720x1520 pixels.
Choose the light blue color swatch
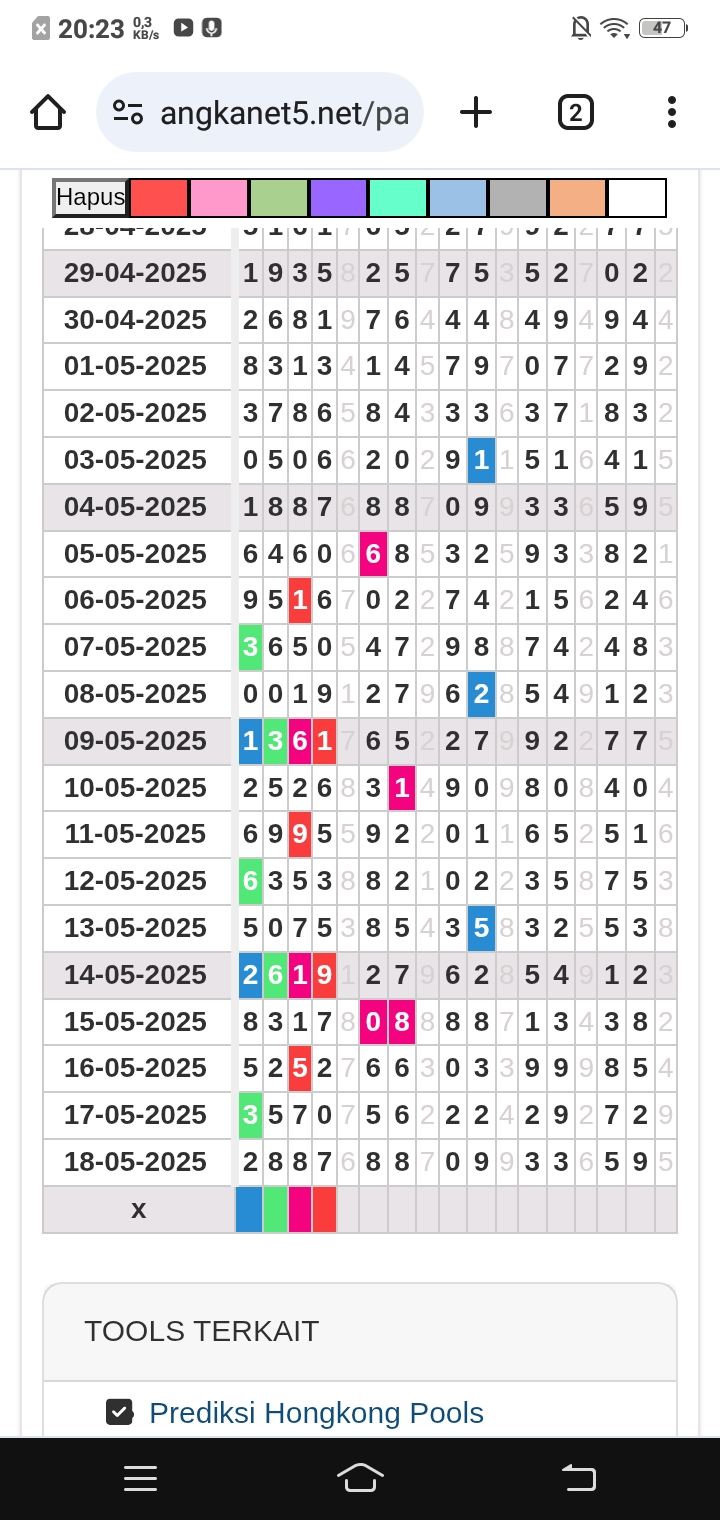(x=458, y=198)
